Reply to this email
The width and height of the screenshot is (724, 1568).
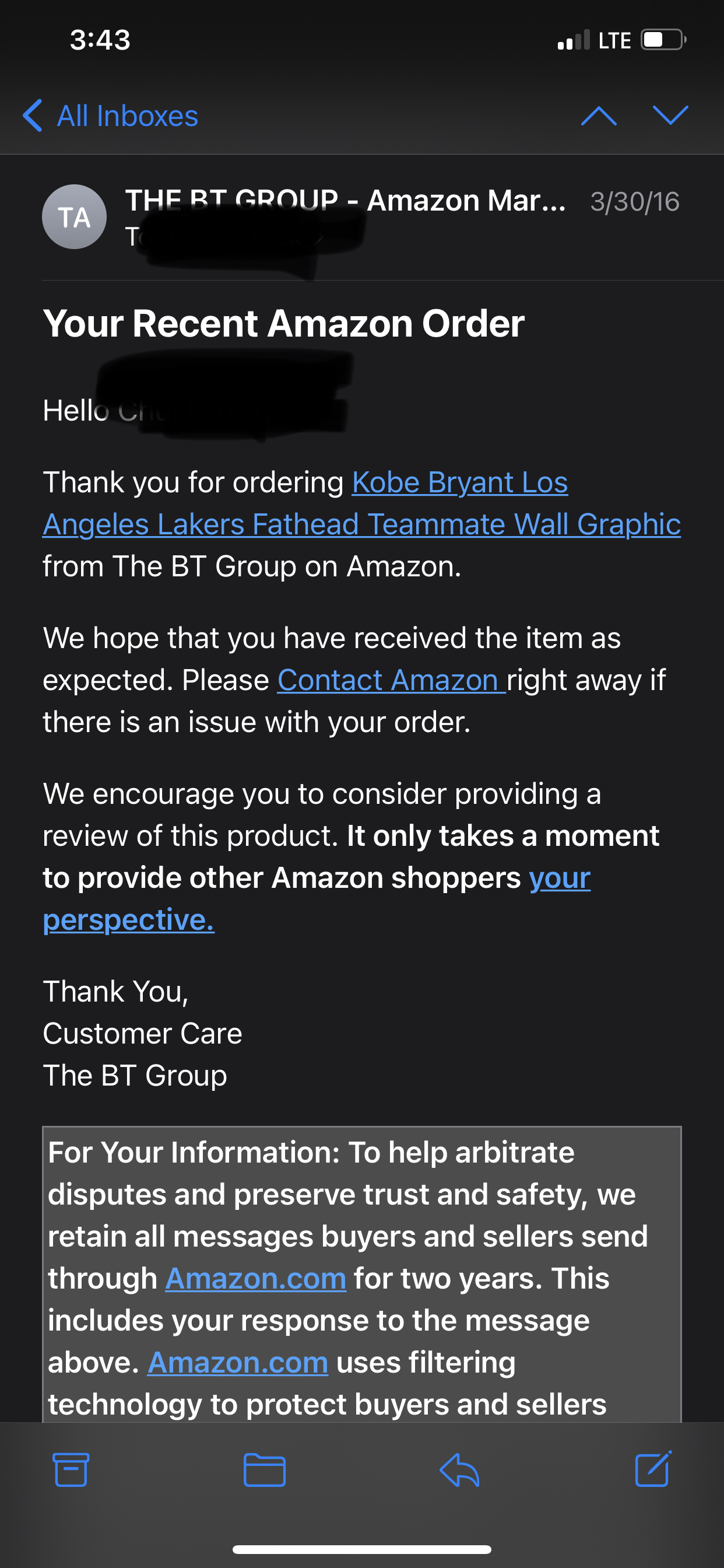(459, 1470)
